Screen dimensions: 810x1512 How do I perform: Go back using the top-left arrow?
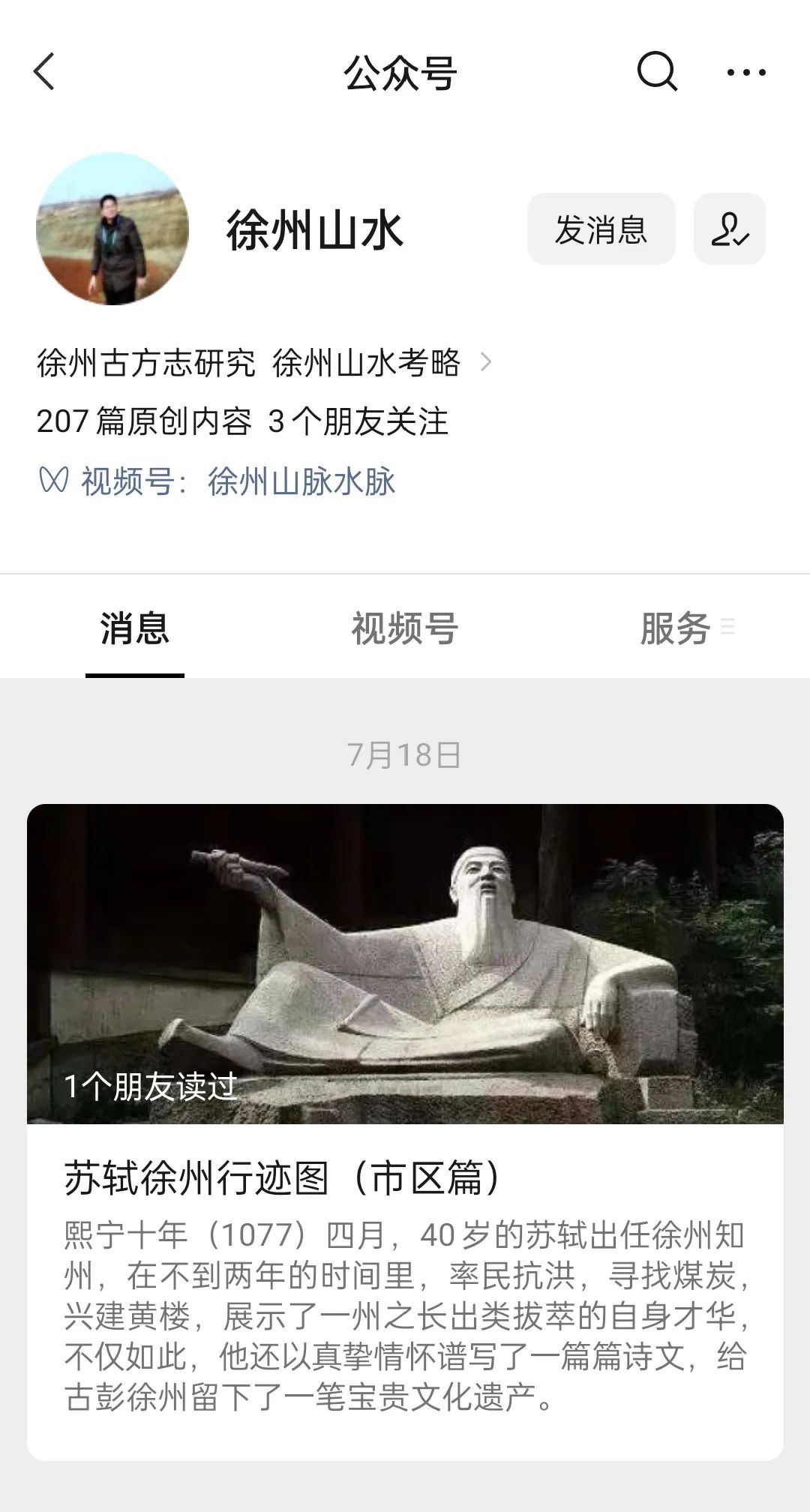[45, 72]
